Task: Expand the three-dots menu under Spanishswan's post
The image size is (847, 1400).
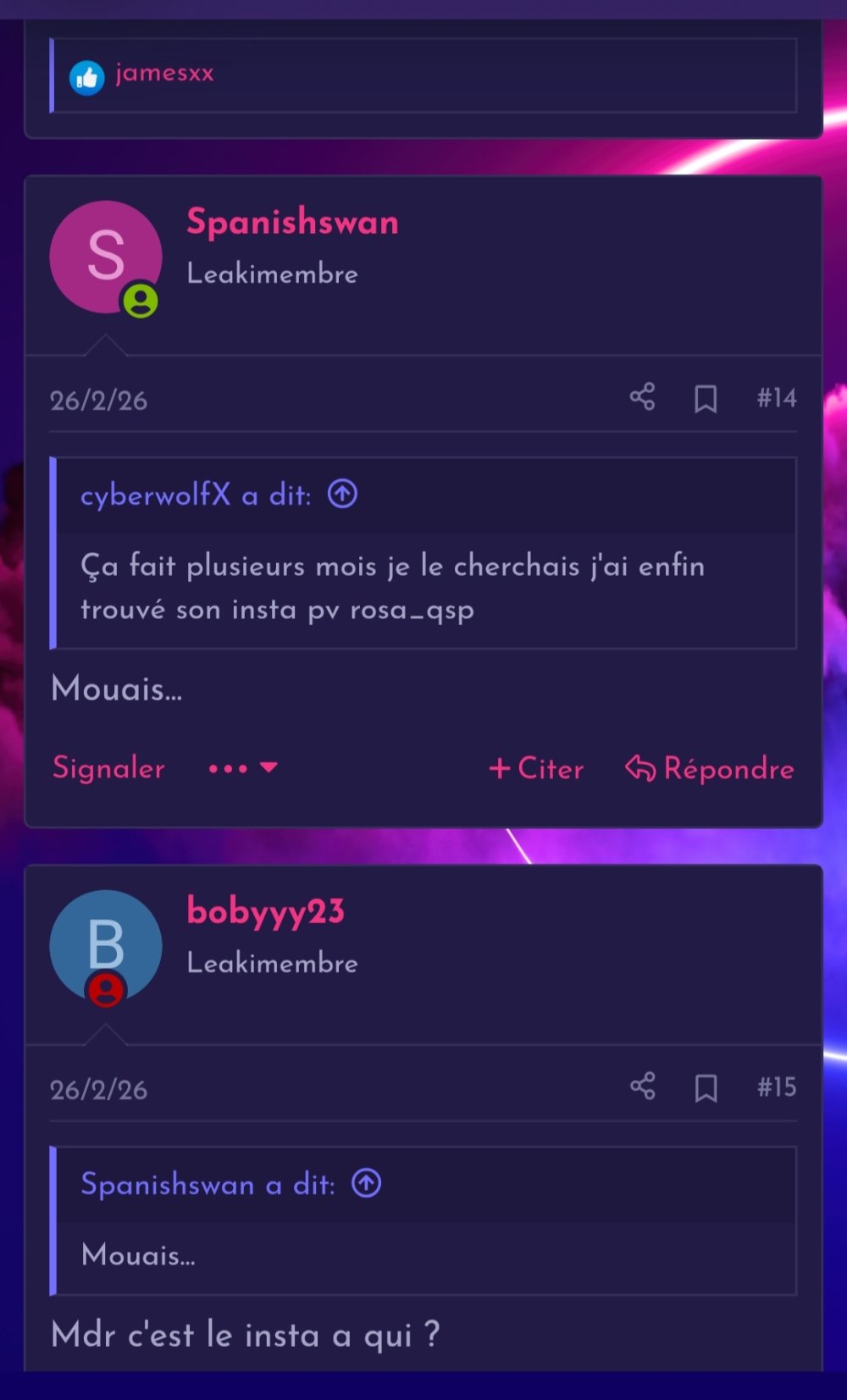Action: [243, 768]
